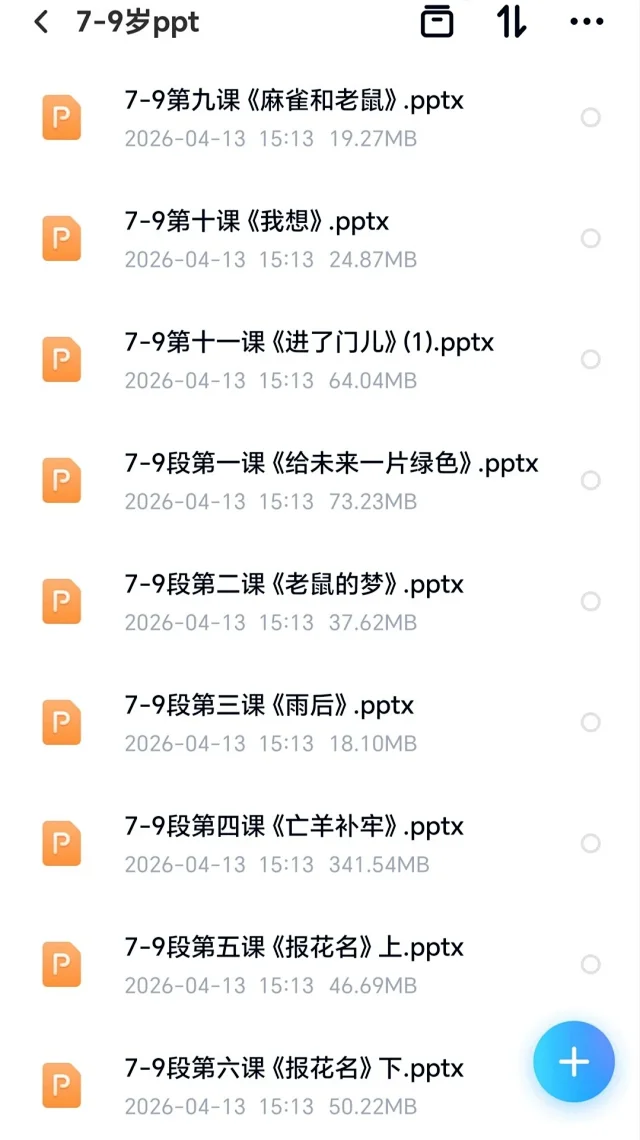This screenshot has height=1140, width=640.
Task: Select the 《进了门儿》 file circle
Action: click(591, 359)
